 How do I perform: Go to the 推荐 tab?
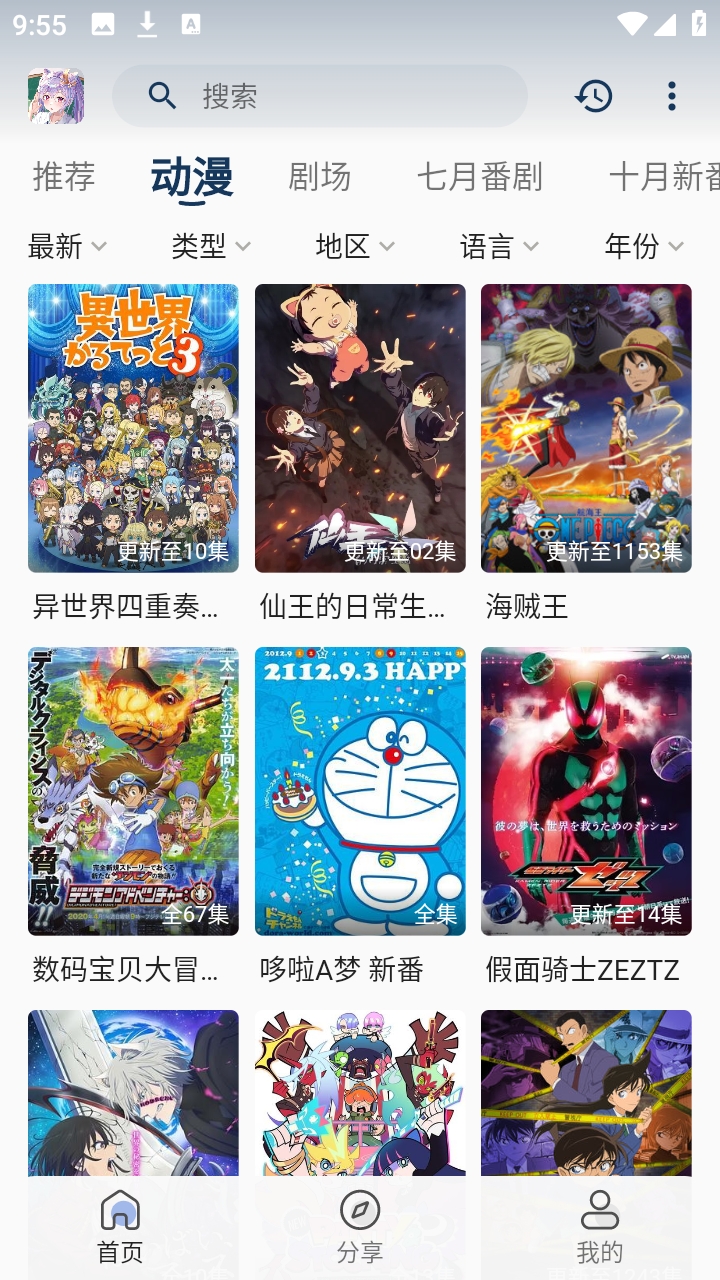[x=63, y=177]
